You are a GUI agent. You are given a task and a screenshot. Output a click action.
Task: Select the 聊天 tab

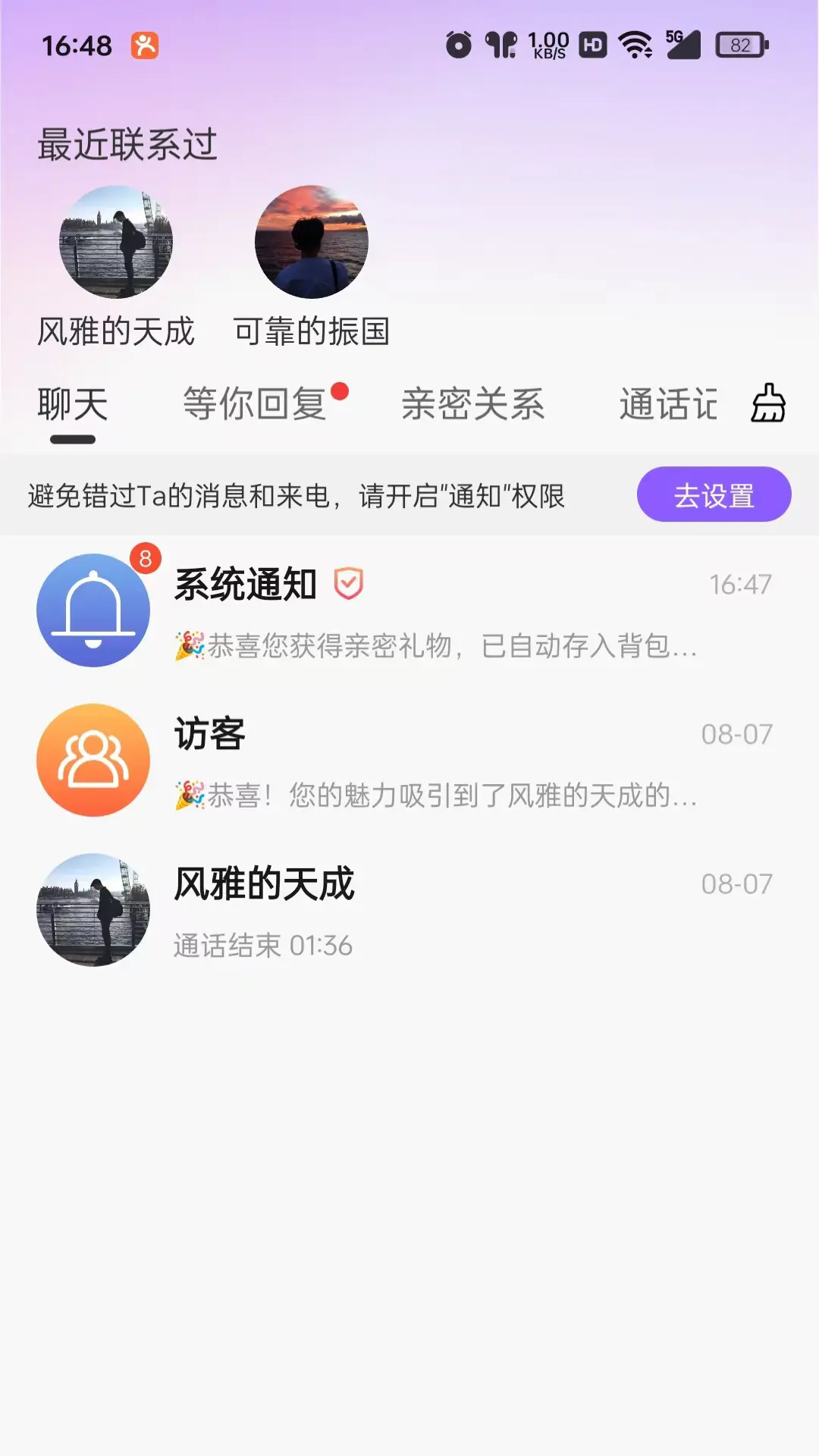[74, 404]
